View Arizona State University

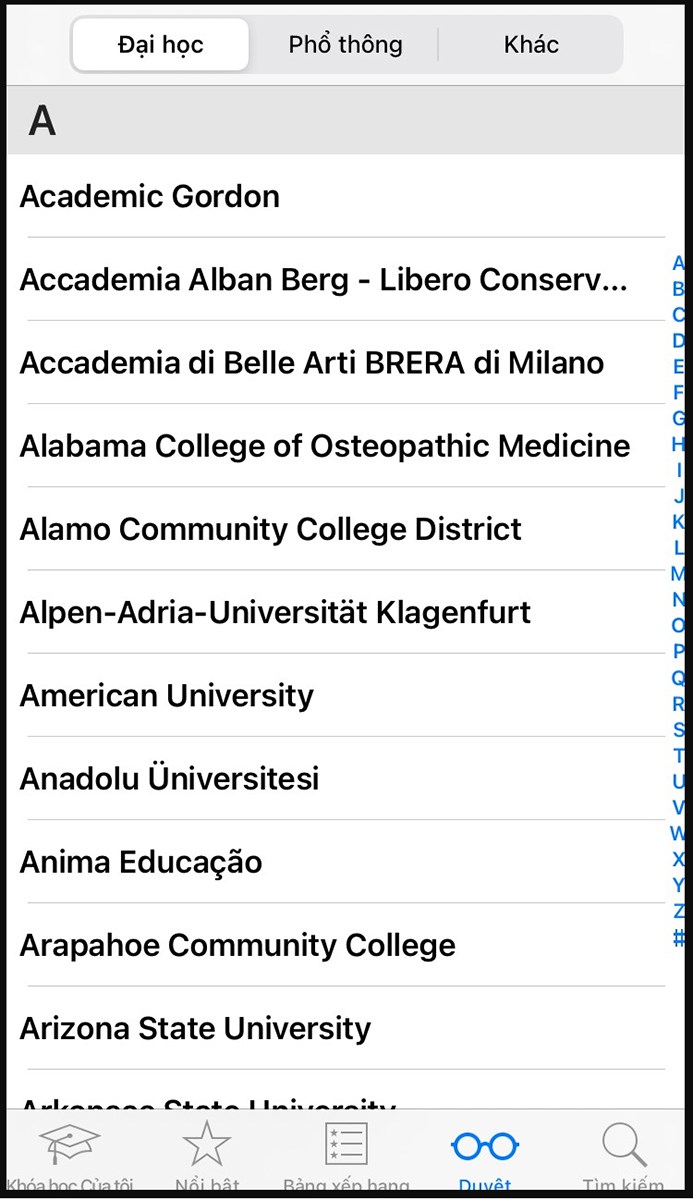(x=195, y=1028)
